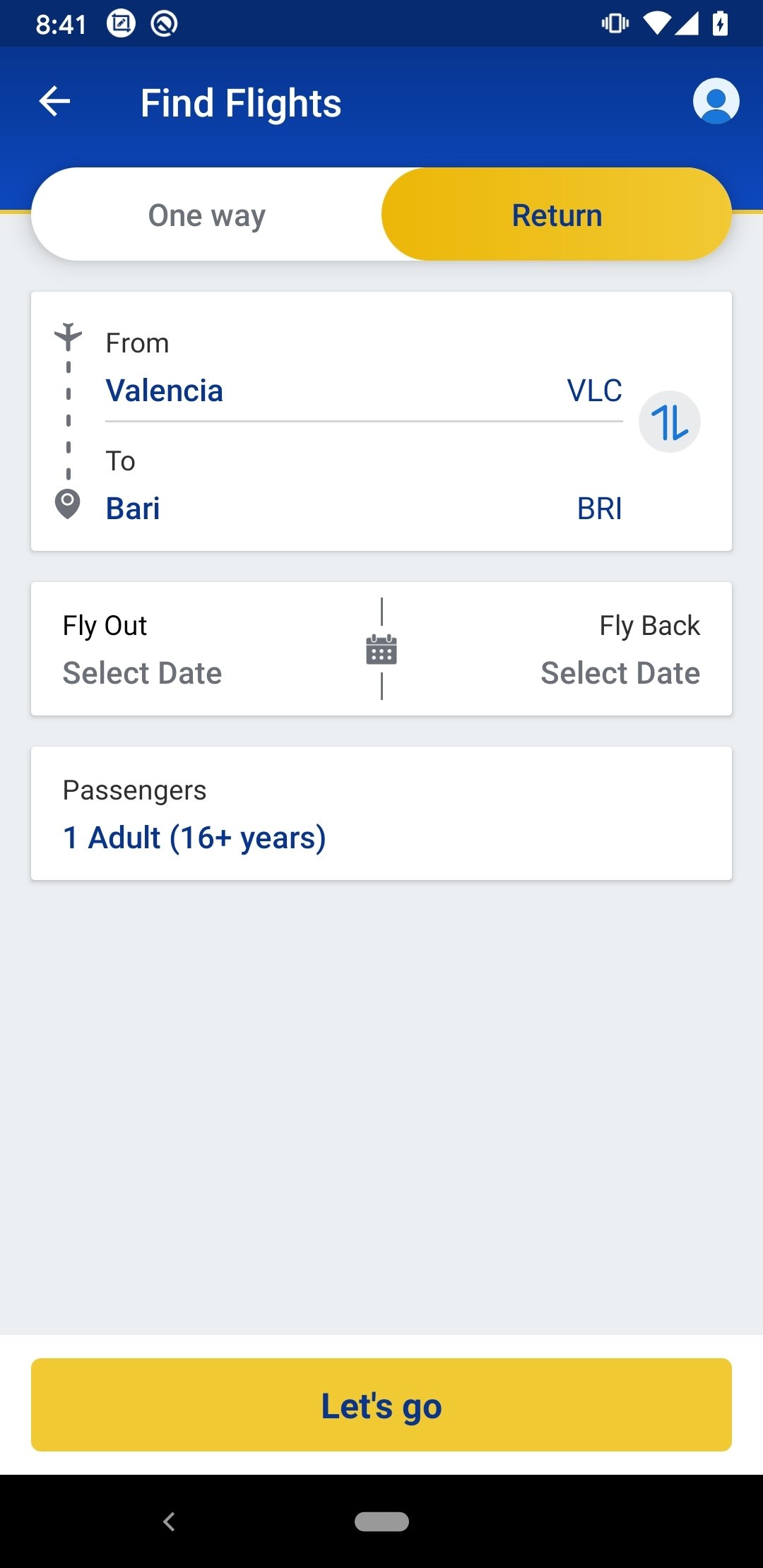Tap the airplane departure icon next to From
Image resolution: width=763 pixels, height=1568 pixels.
tap(69, 337)
